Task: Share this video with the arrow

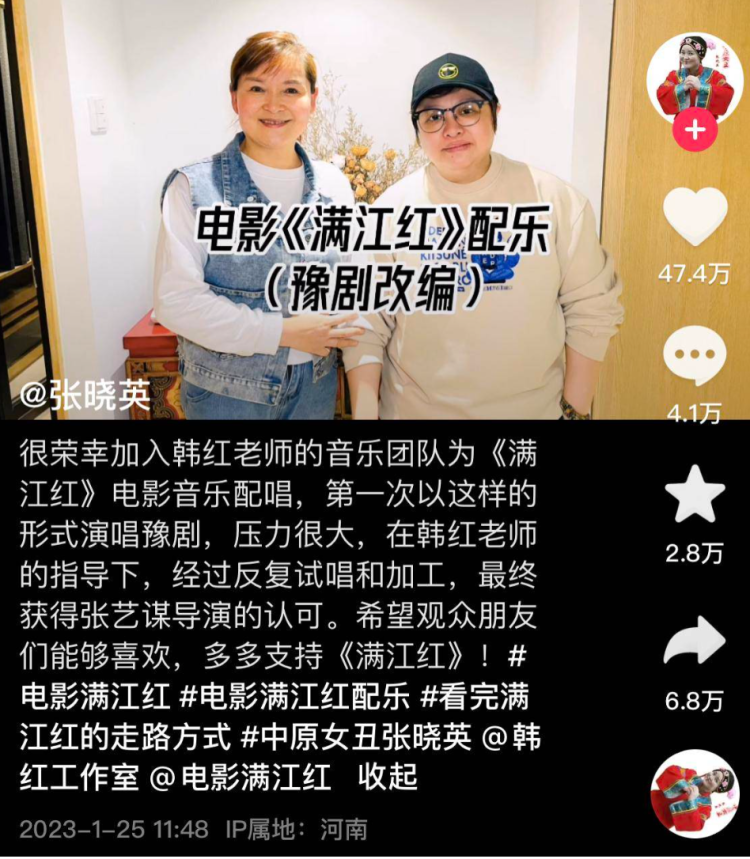Action: point(695,640)
